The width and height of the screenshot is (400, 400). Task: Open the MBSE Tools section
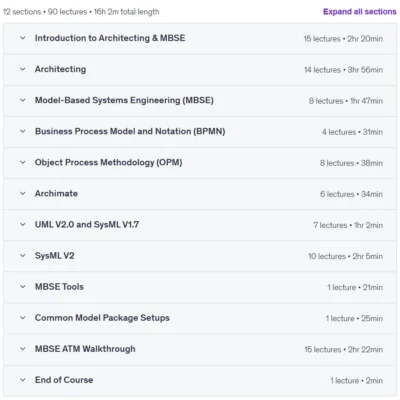click(200, 287)
